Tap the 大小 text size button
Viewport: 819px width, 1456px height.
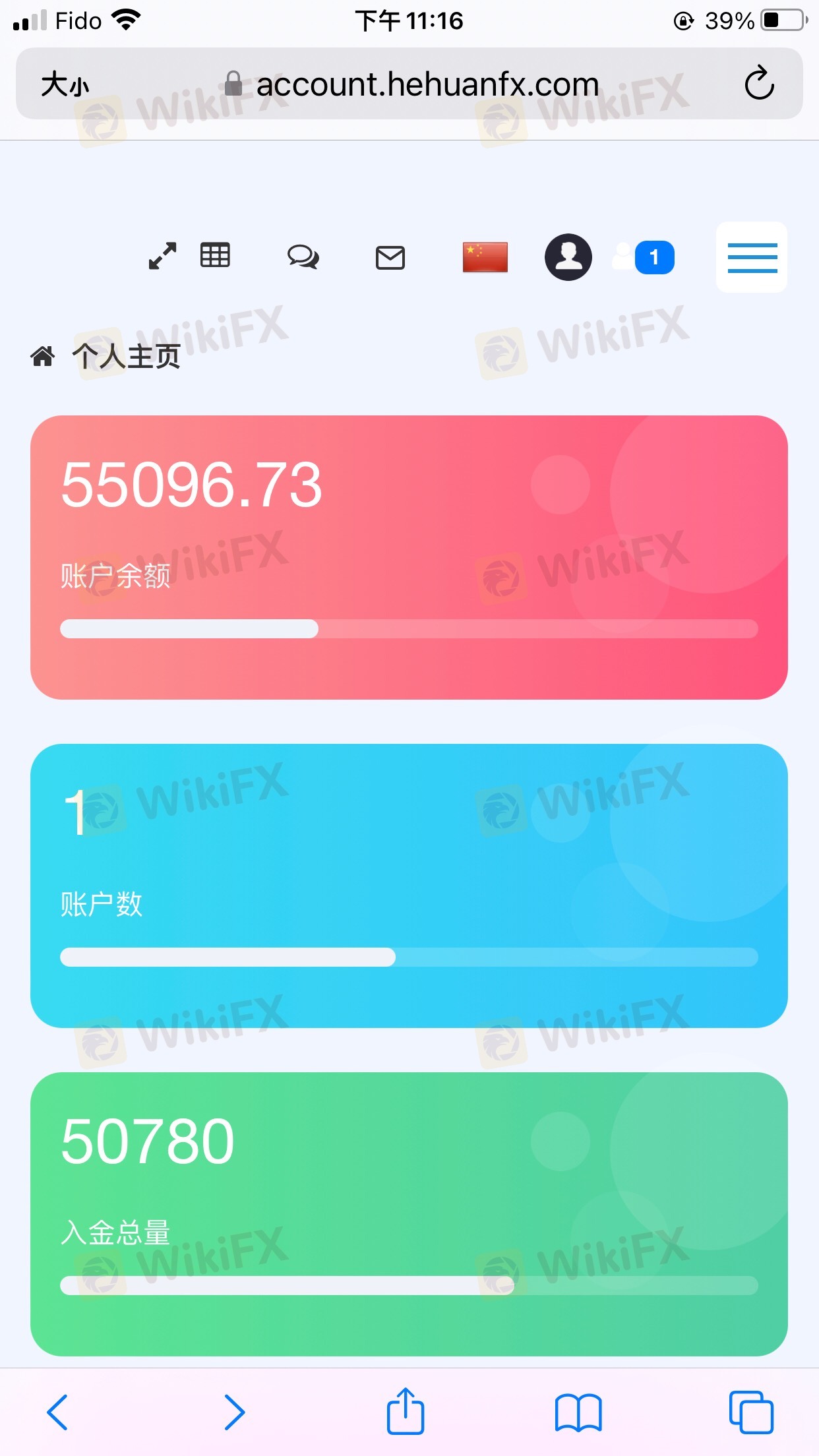tap(65, 84)
